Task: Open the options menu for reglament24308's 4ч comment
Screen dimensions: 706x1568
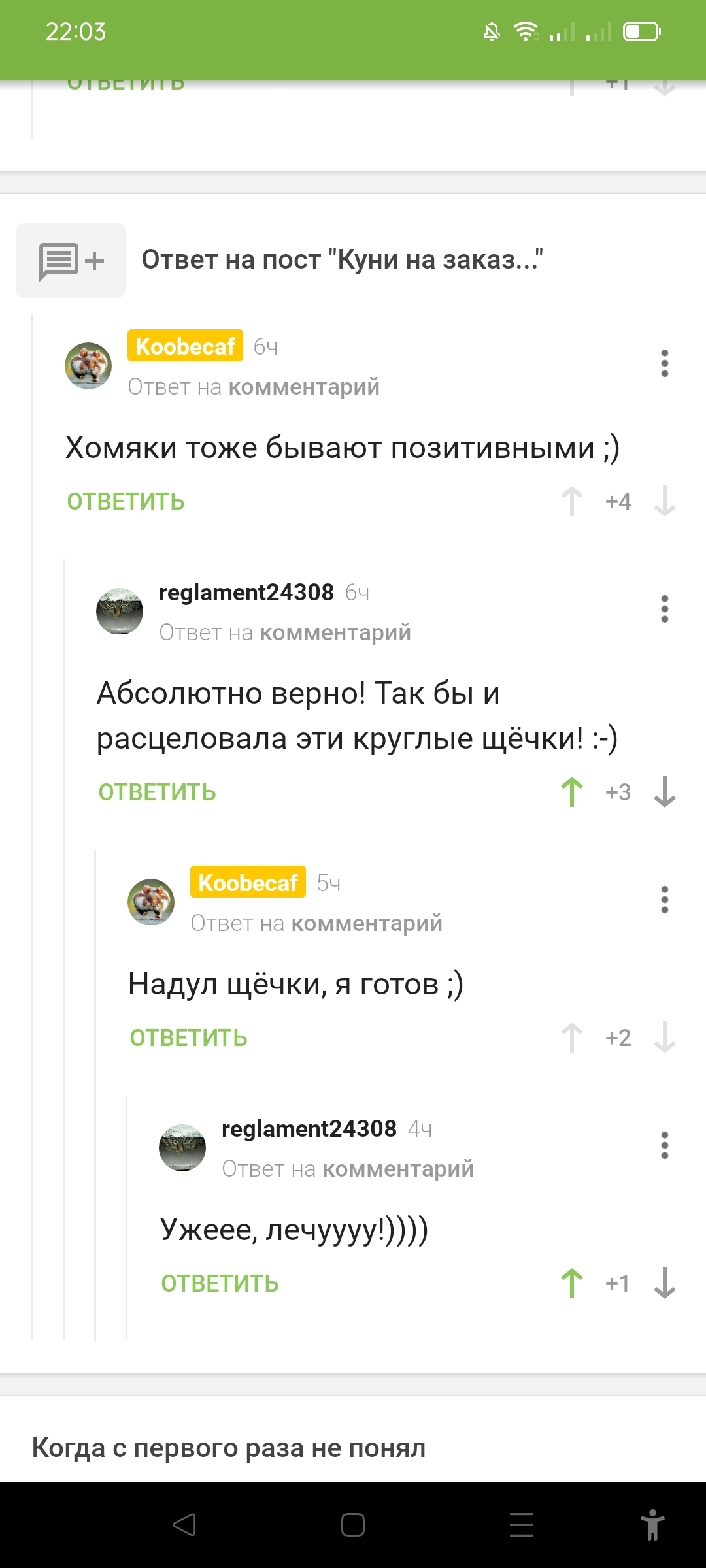Action: pyautogui.click(x=665, y=1145)
